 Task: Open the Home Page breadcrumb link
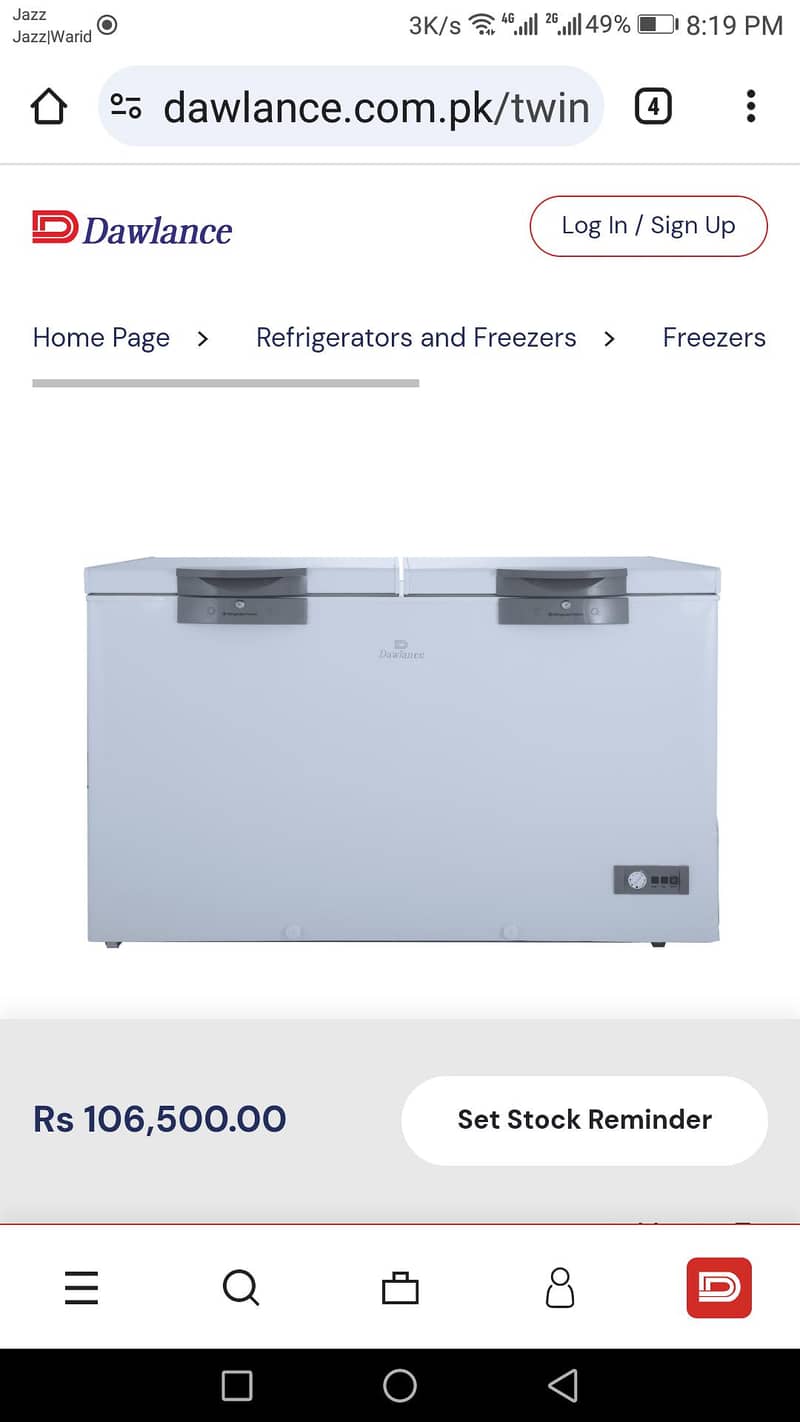101,338
